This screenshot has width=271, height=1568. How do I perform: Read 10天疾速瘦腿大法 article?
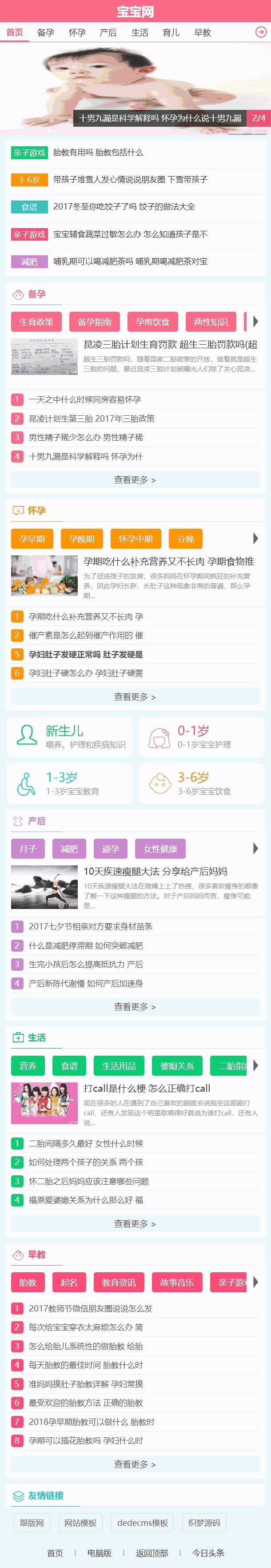point(155,871)
